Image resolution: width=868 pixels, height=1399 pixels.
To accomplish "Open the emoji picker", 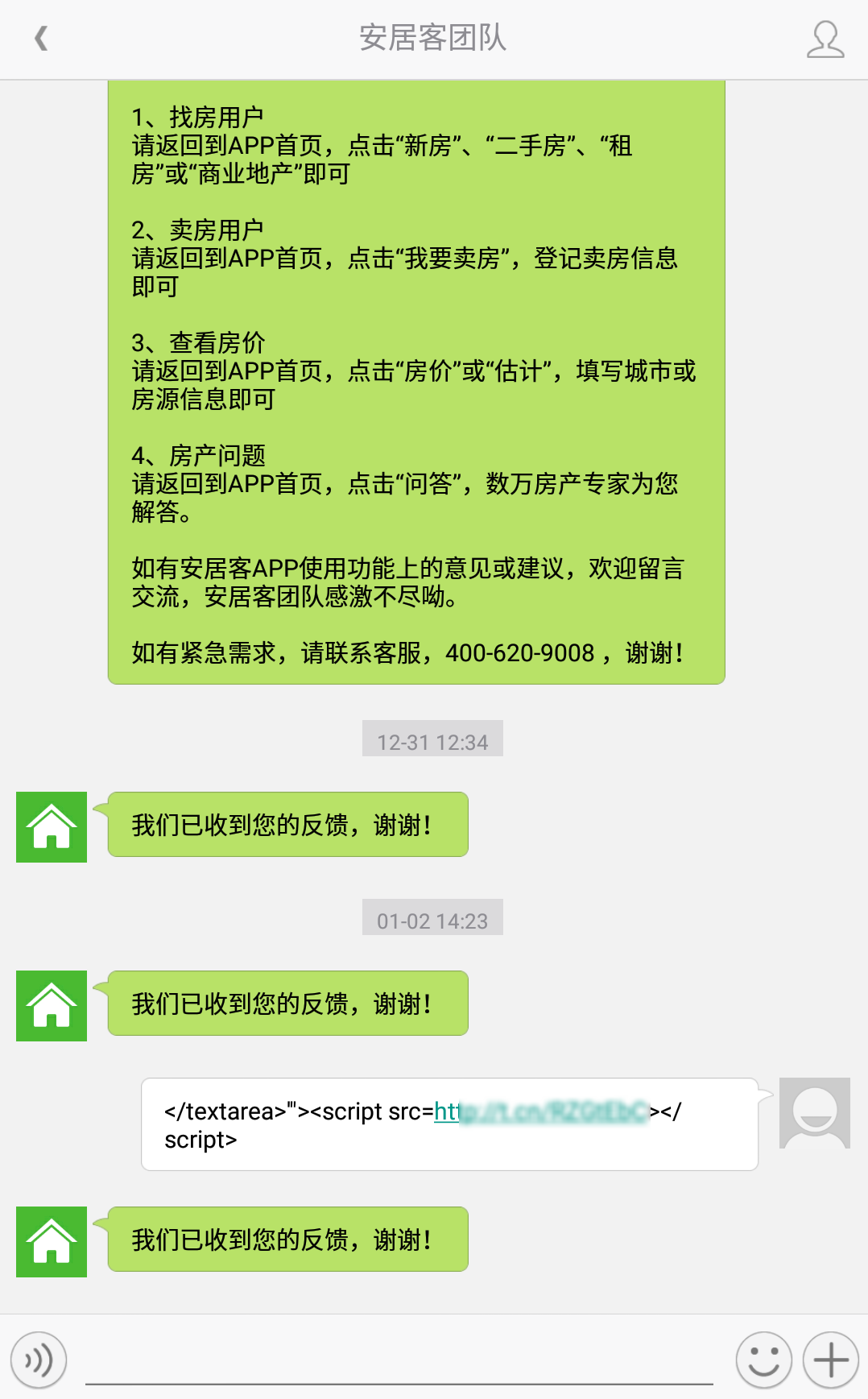I will [x=764, y=1360].
